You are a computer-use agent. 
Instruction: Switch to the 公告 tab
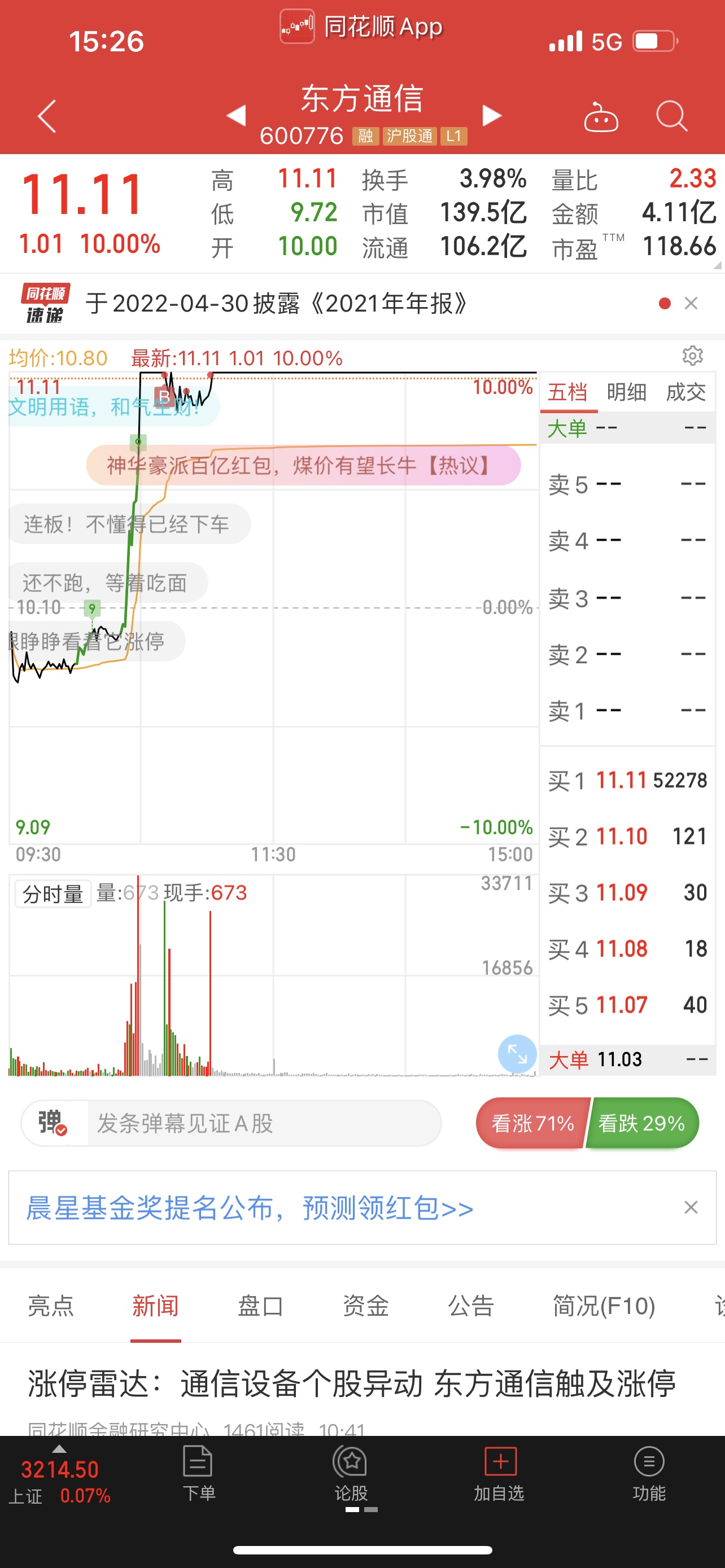(470, 1306)
